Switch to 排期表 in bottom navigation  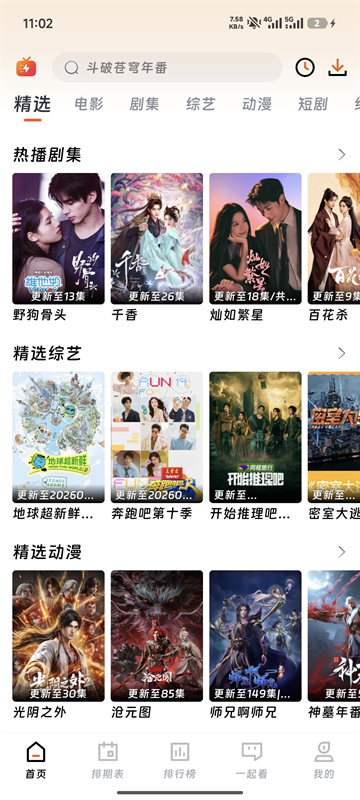(x=108, y=760)
